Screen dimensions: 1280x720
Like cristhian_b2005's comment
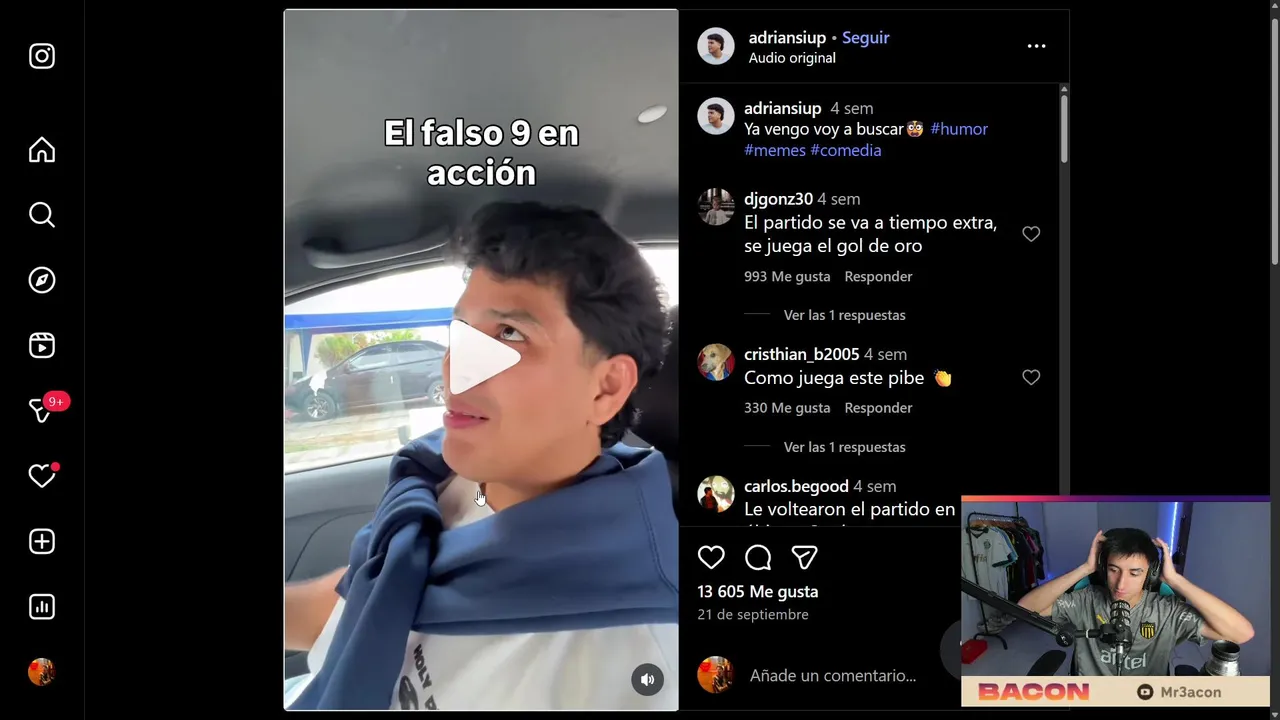pos(1031,377)
